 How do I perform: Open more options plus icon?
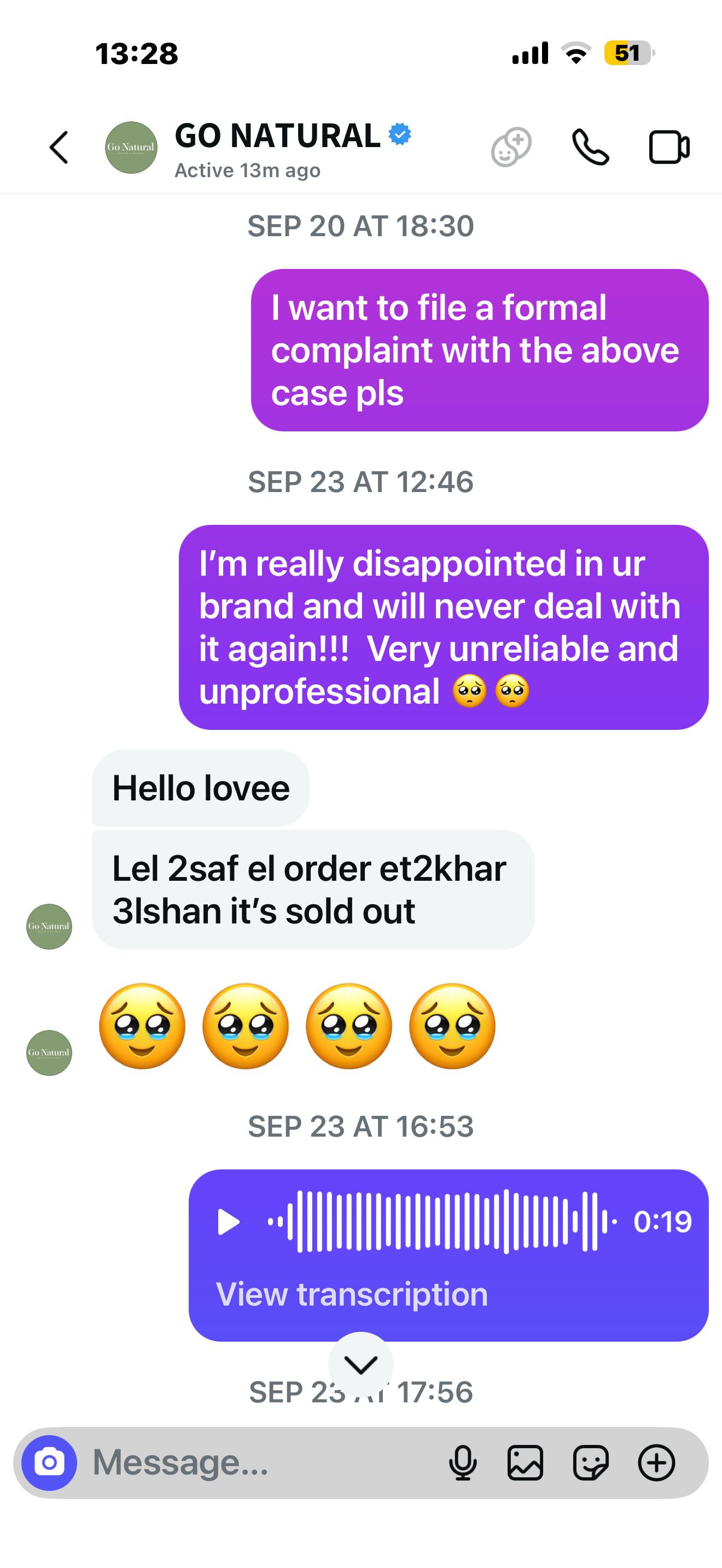click(x=656, y=1462)
